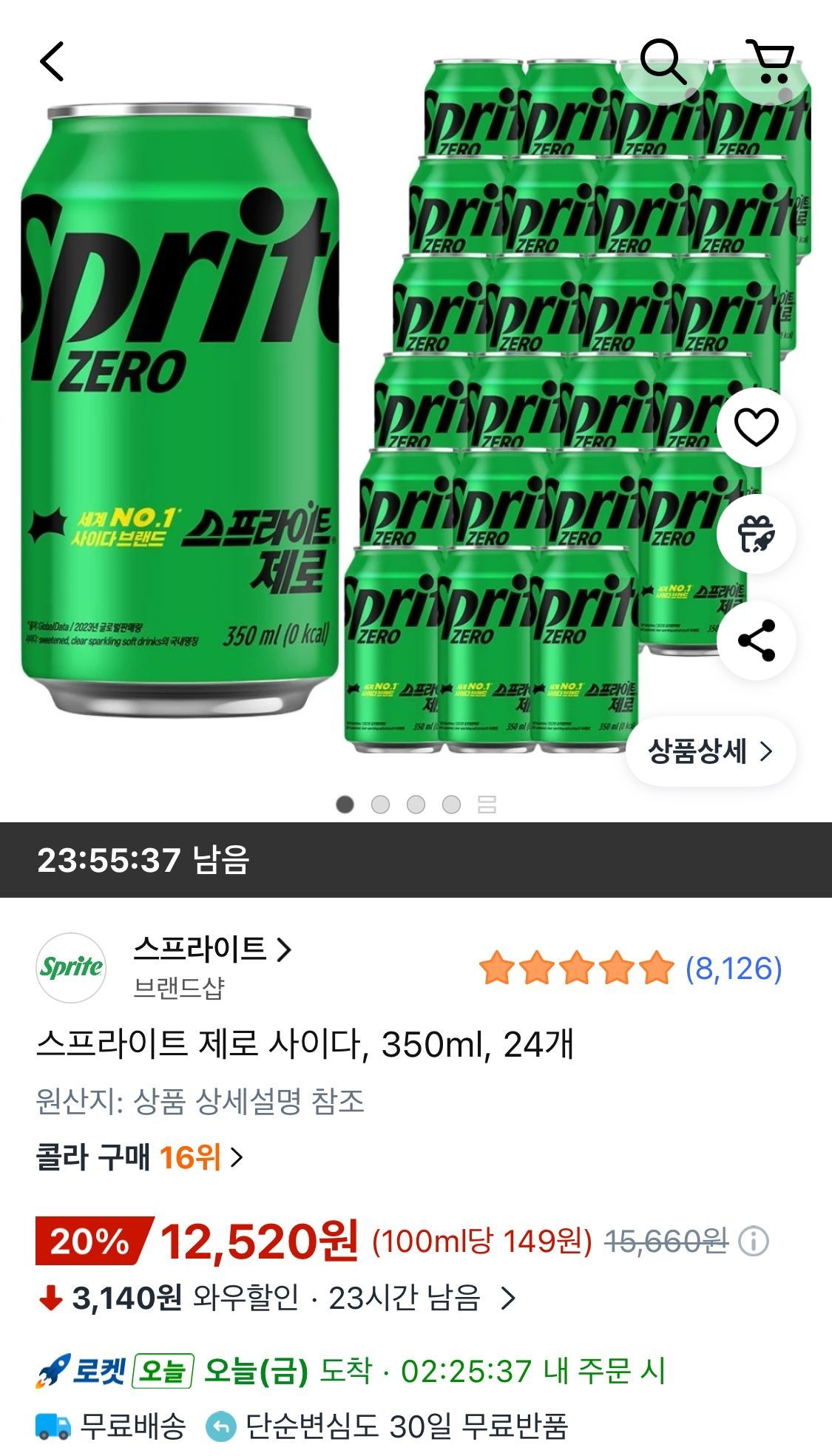
Task: Send this product as a gift
Action: (756, 533)
